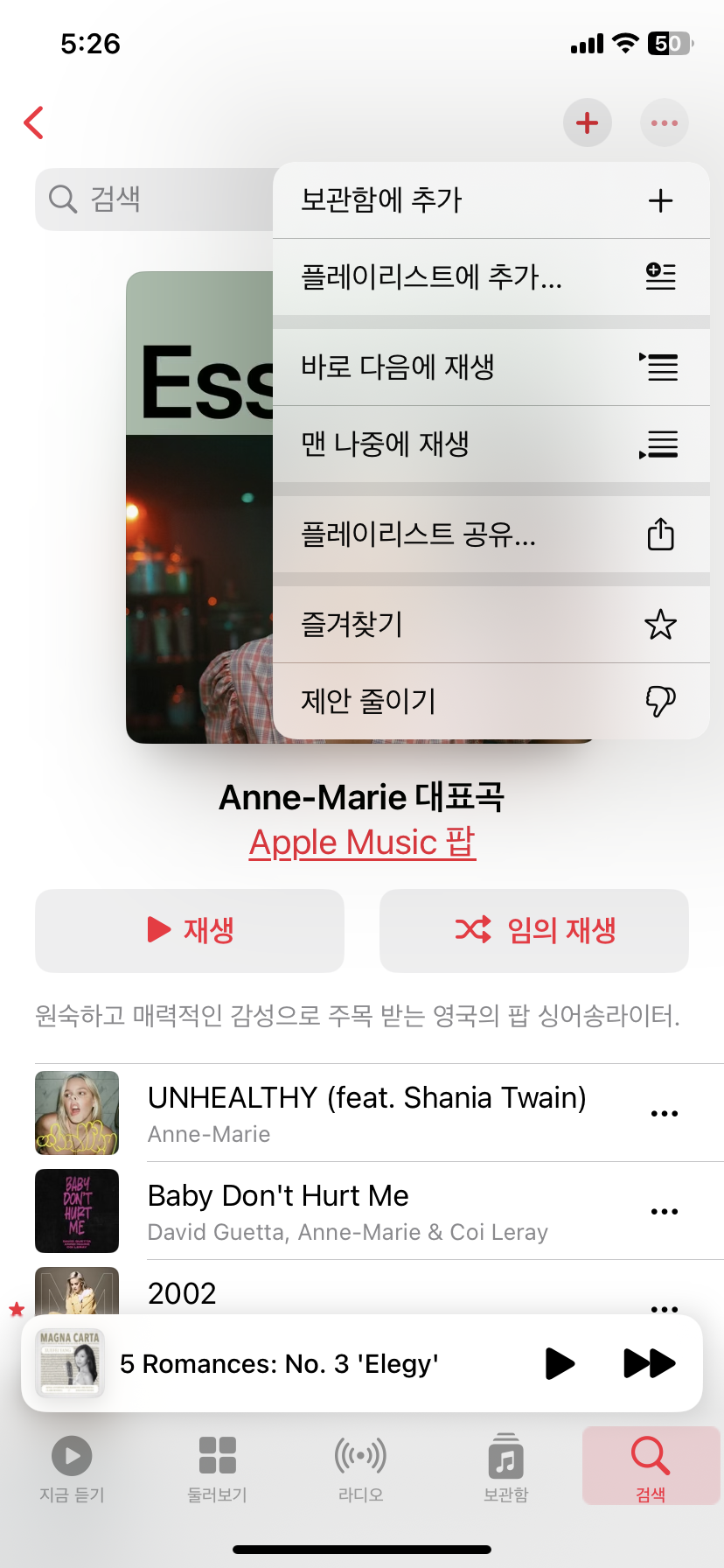Screen dimensions: 724x1568
Task: Tap the red plus add button
Action: point(587,122)
